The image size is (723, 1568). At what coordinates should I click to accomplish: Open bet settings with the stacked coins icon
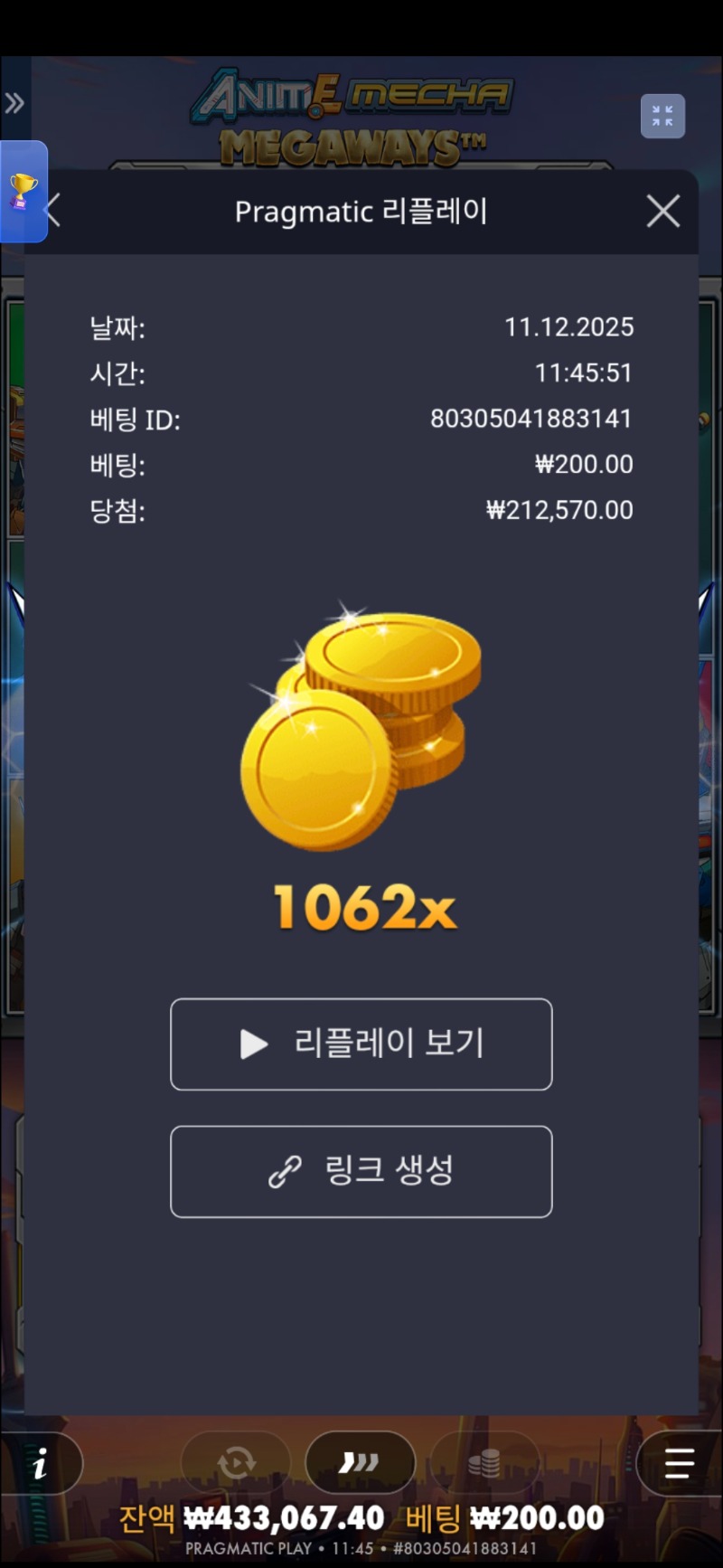point(486,1462)
